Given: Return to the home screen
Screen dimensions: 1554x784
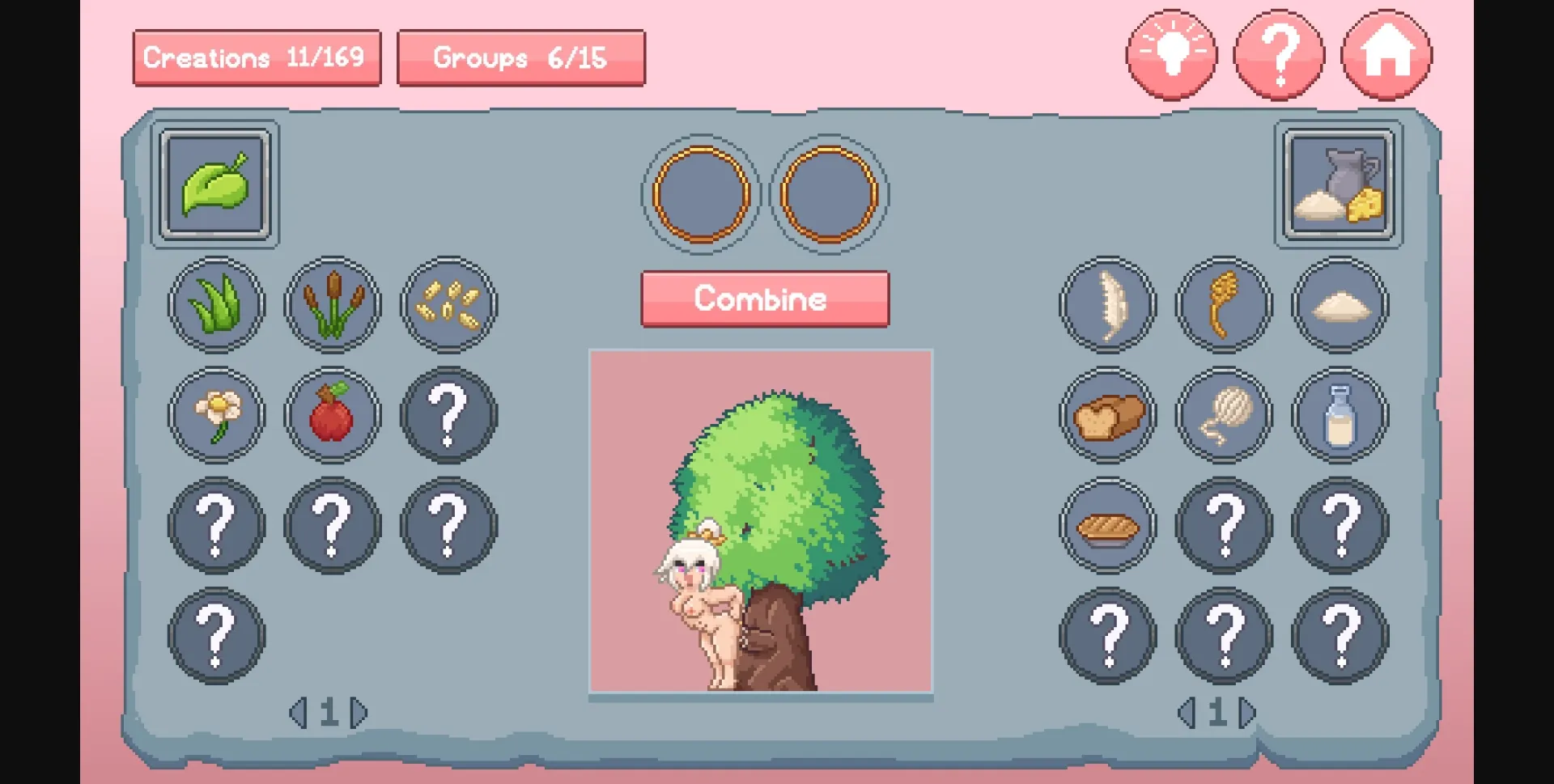Looking at the screenshot, I should (x=1386, y=54).
